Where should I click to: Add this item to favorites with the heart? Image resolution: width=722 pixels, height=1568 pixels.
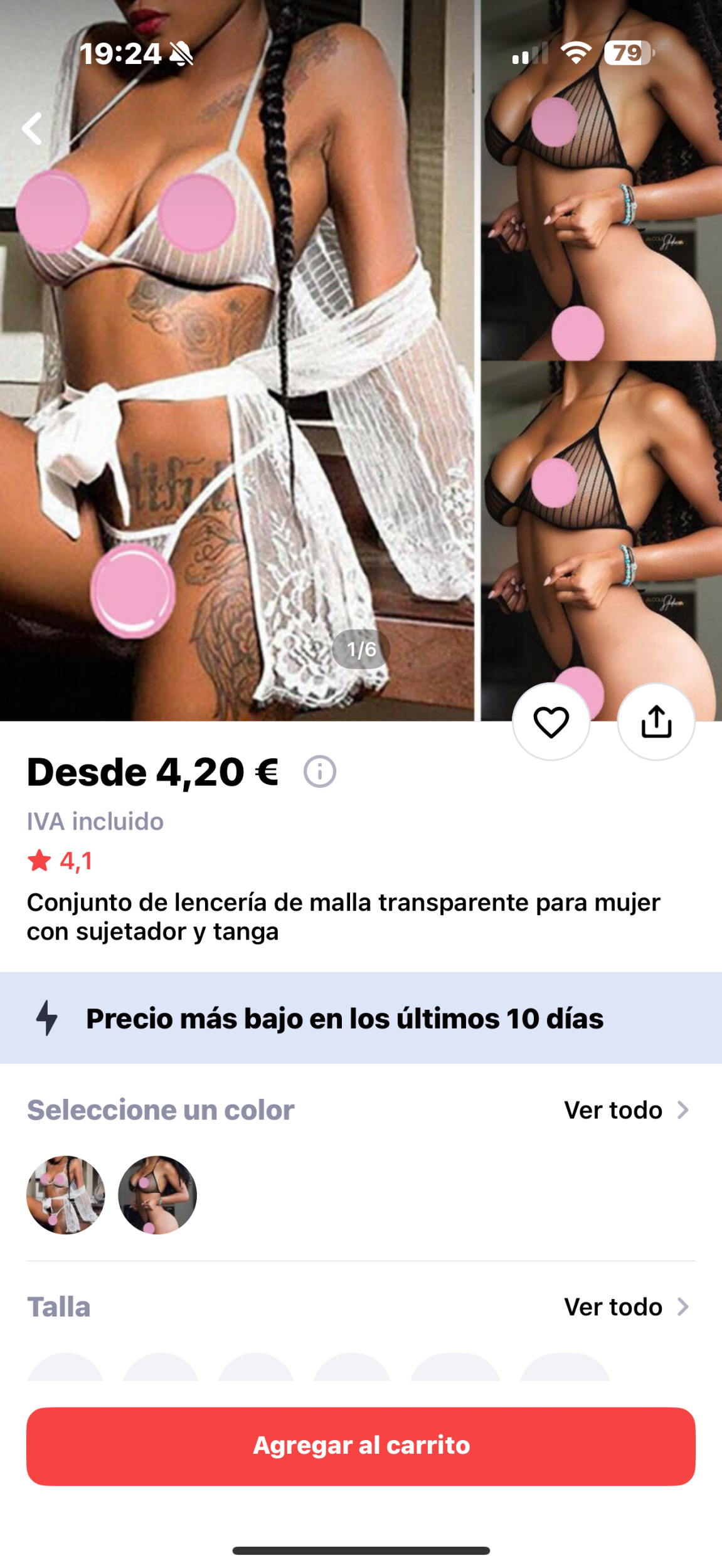(551, 722)
